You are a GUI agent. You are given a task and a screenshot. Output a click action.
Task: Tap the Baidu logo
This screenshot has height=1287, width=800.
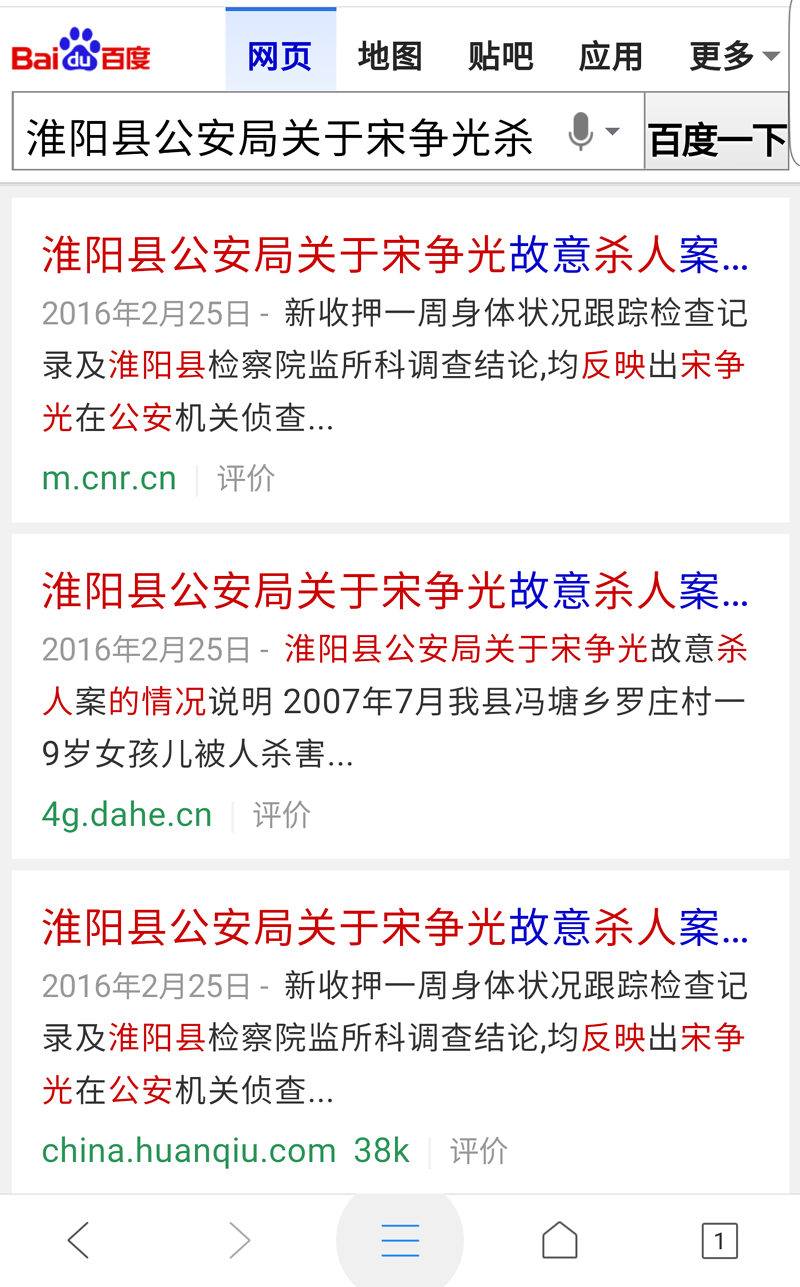[81, 52]
